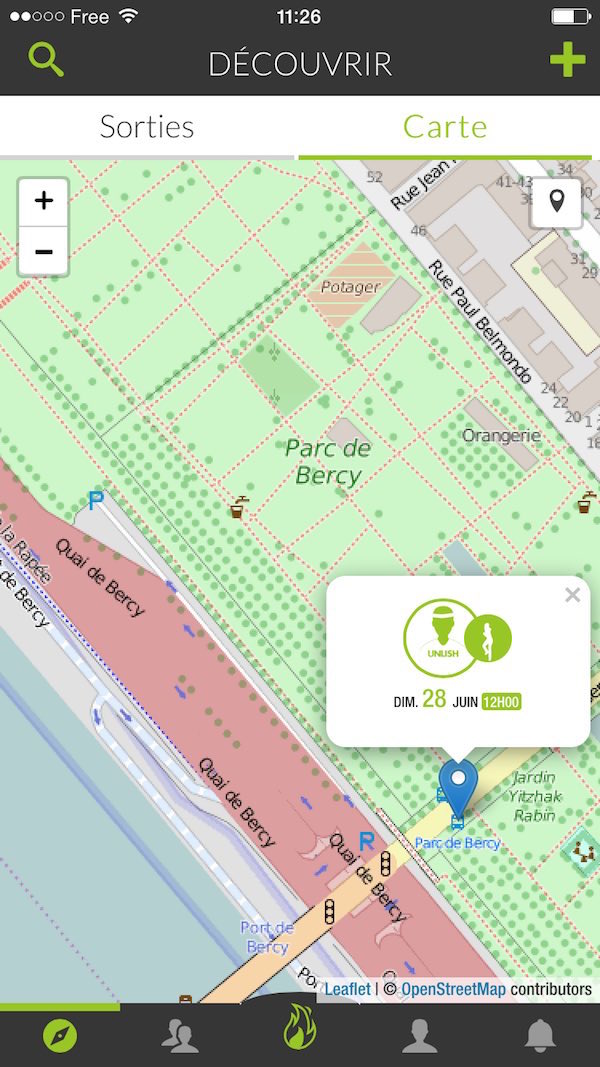Select the Carte tab
Image resolution: width=600 pixels, height=1067 pixels.
(446, 127)
